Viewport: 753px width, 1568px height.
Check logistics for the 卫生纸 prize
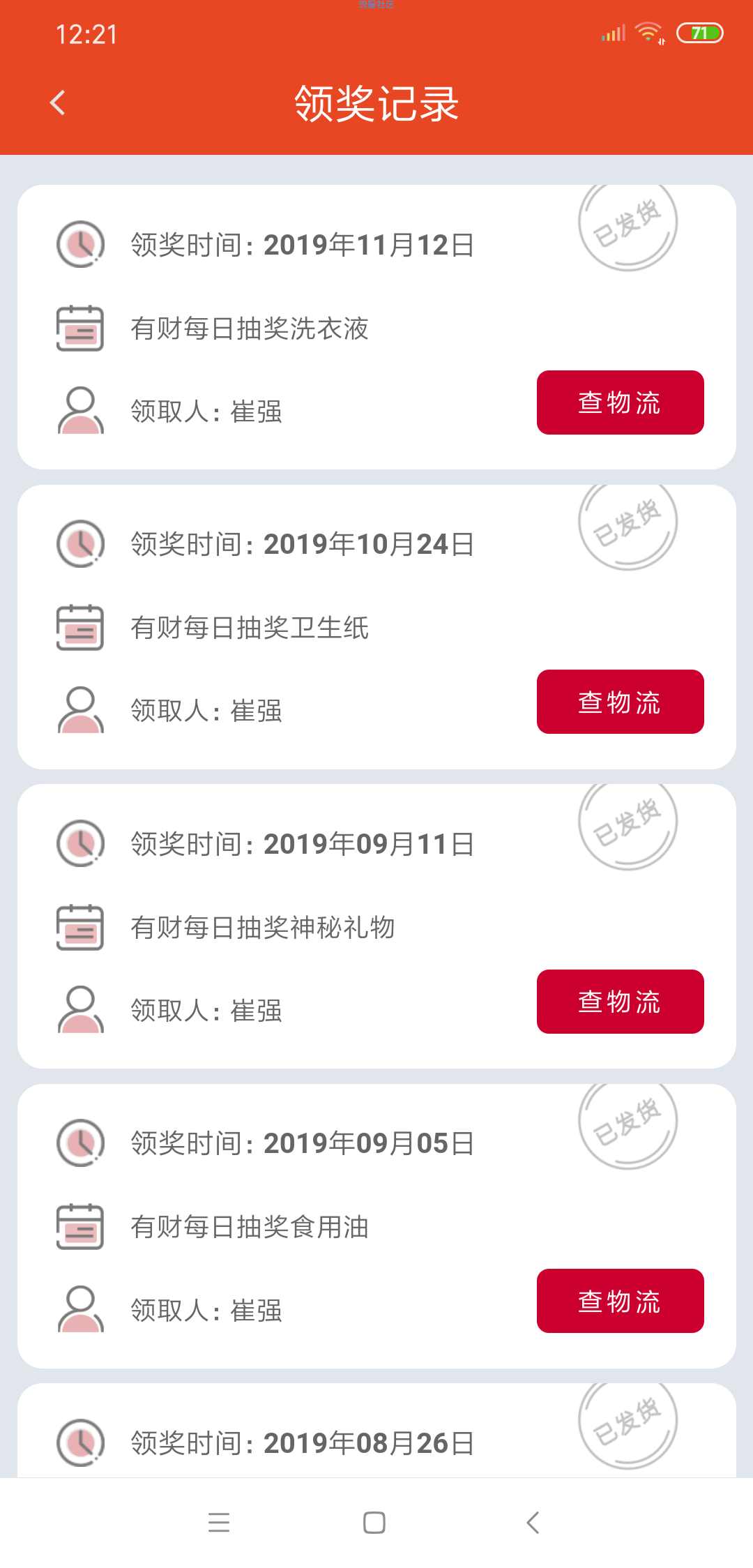coord(620,702)
